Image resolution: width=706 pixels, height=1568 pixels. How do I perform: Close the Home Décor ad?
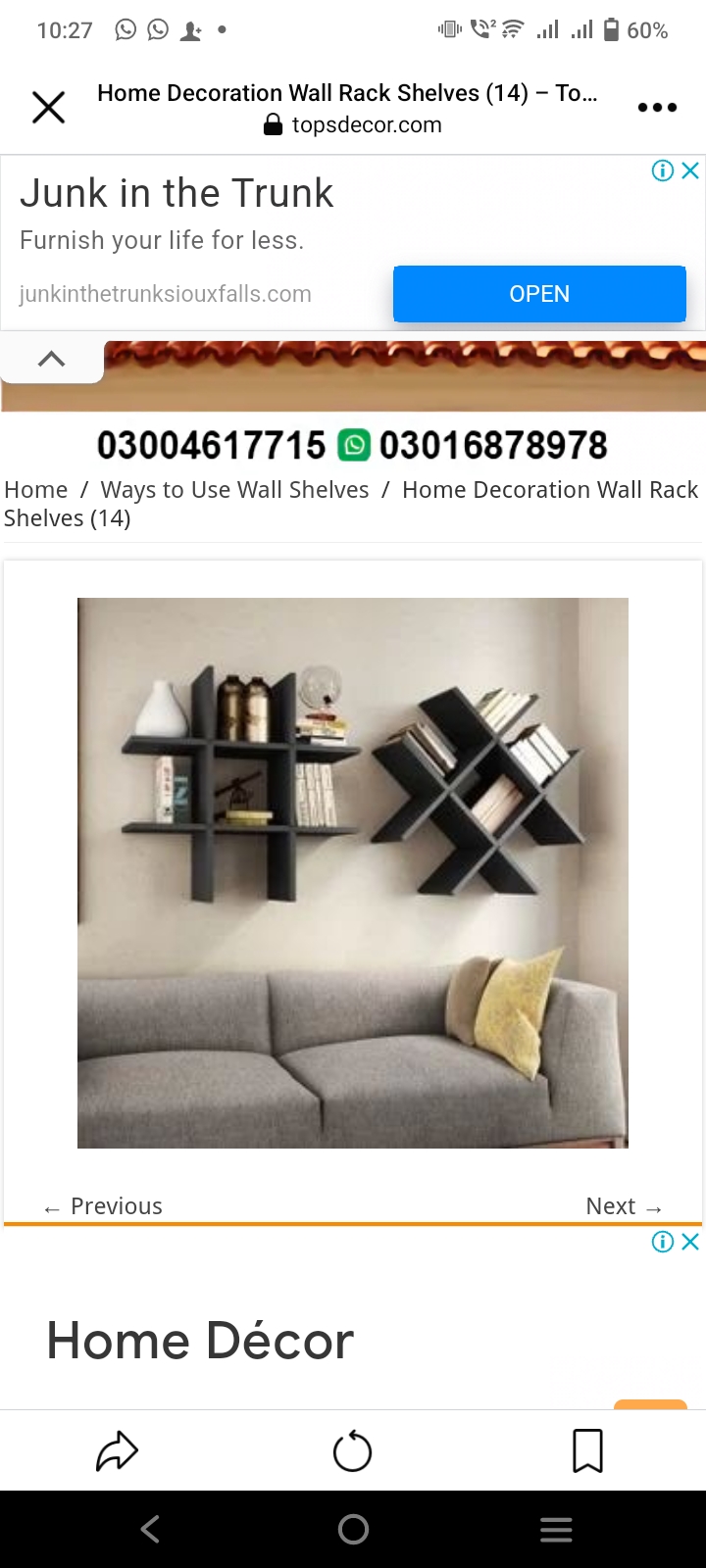click(690, 1242)
